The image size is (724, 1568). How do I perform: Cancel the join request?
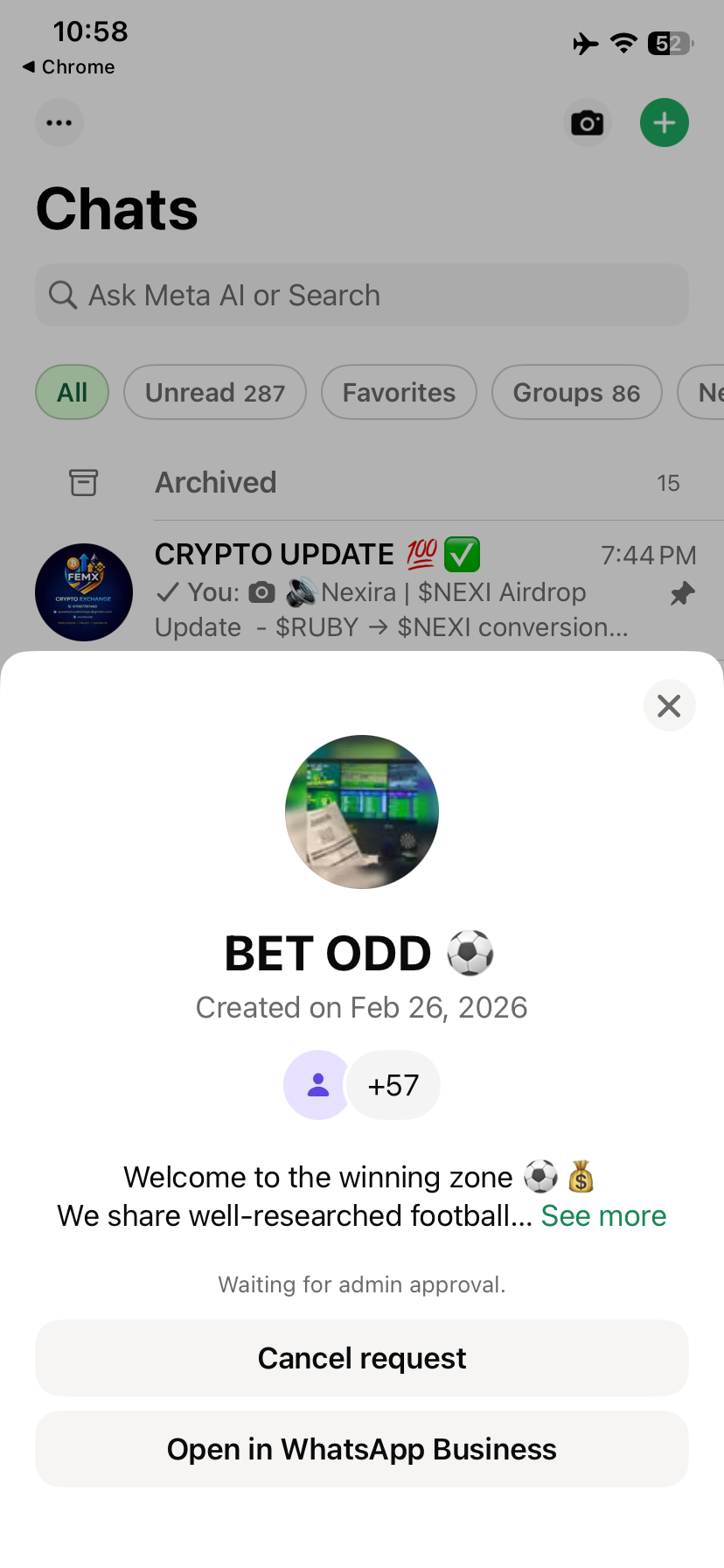[361, 1358]
